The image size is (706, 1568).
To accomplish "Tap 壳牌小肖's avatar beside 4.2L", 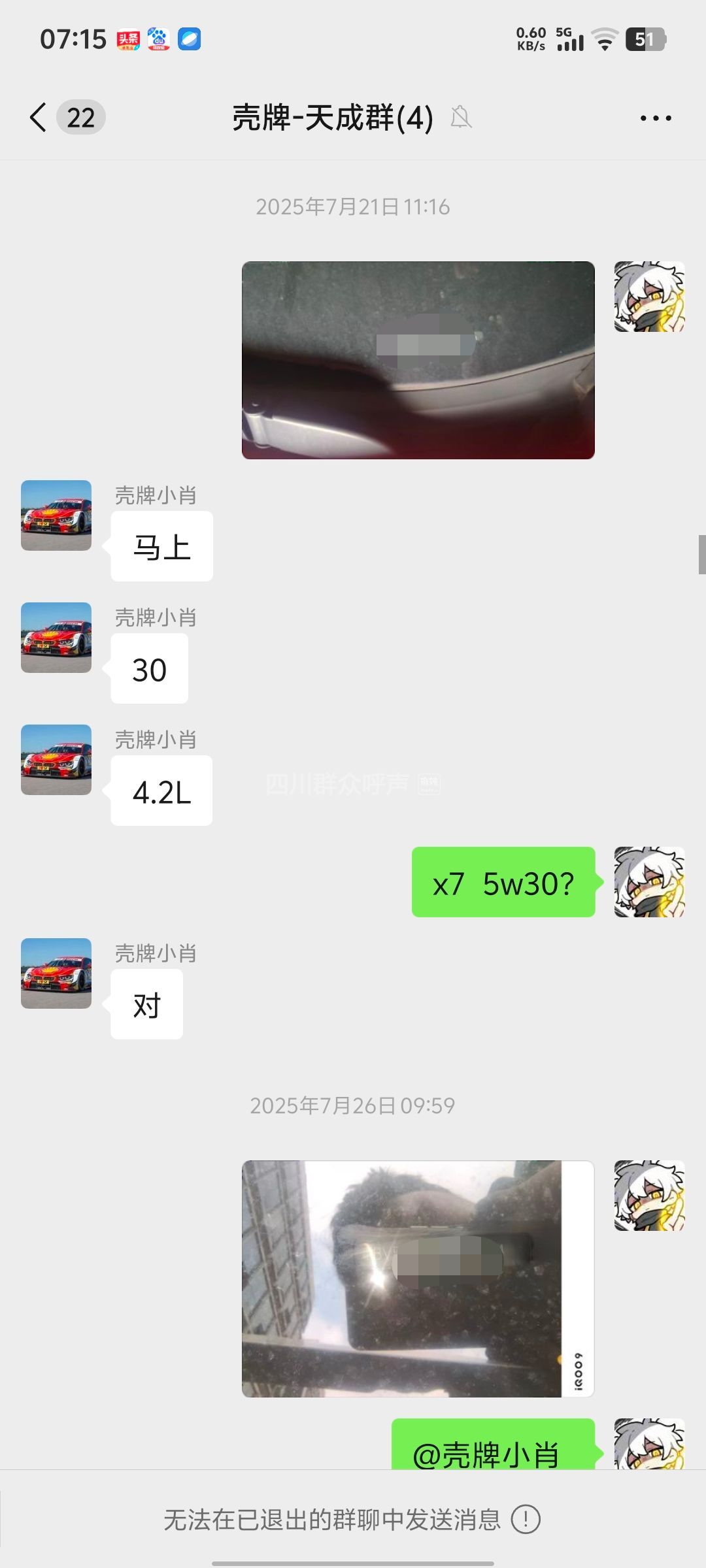I will 56,760.
